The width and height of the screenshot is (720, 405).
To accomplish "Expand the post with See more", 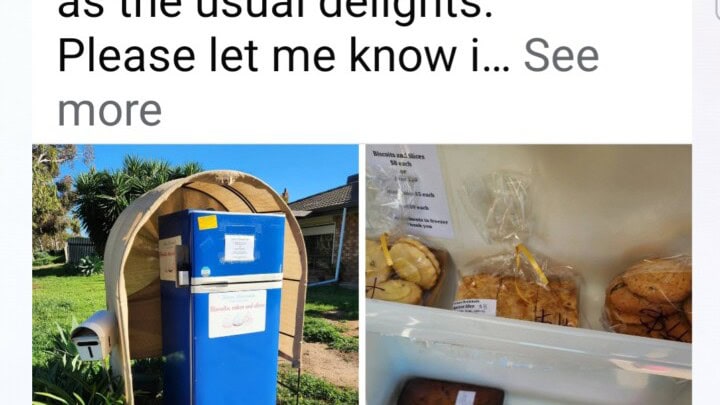I will coord(560,58).
